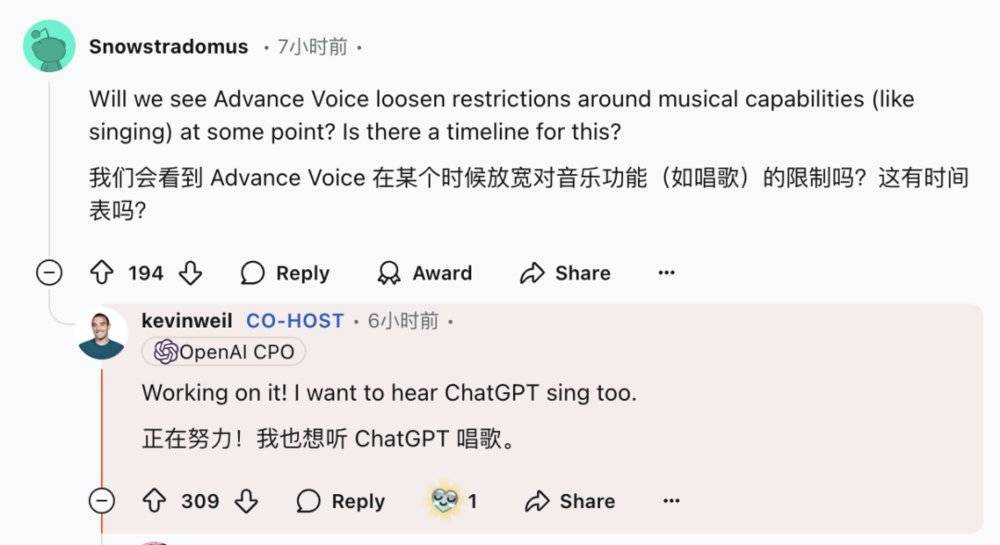
Task: Share kevinweil's reply
Action: [570, 501]
